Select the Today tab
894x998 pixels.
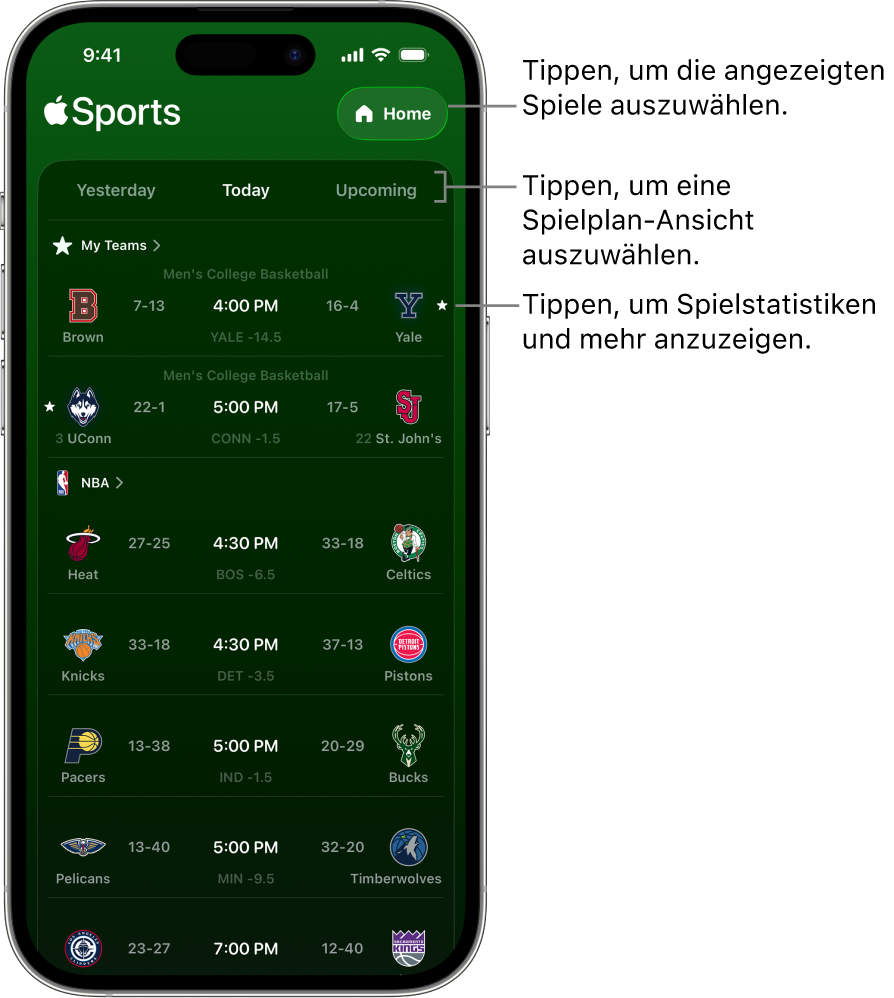[245, 190]
